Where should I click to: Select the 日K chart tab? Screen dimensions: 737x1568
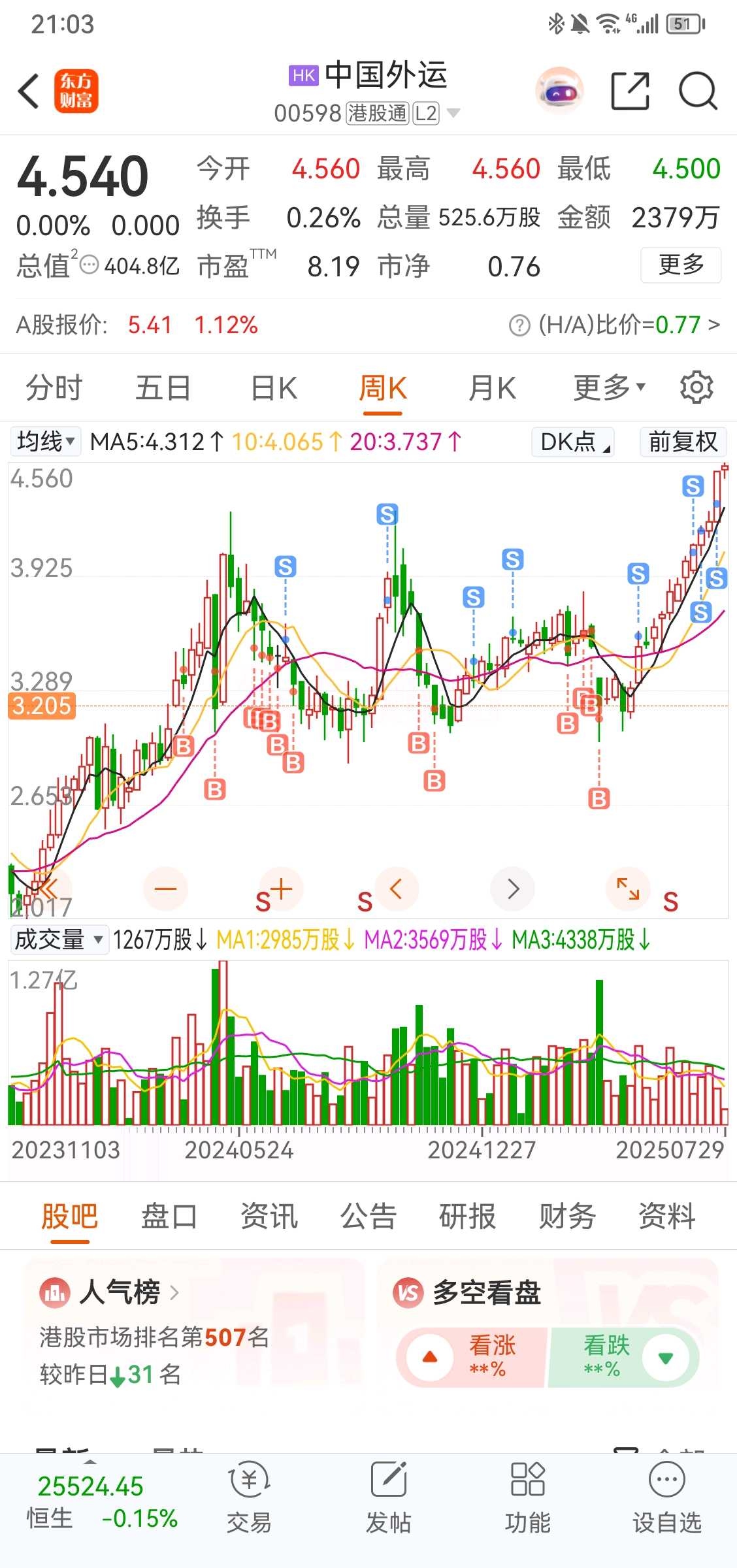[x=274, y=388]
